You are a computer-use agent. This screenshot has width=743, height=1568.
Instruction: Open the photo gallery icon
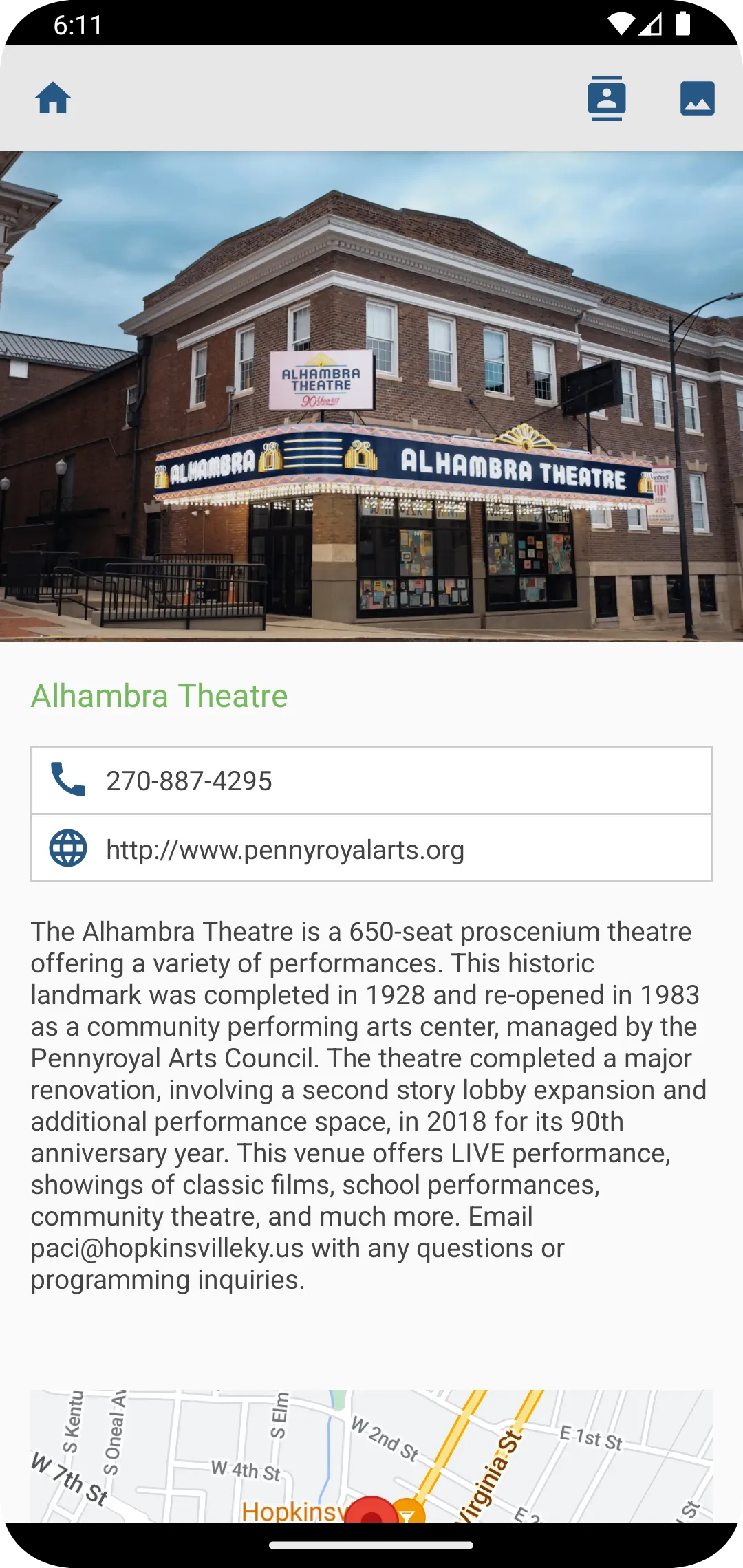pos(698,98)
